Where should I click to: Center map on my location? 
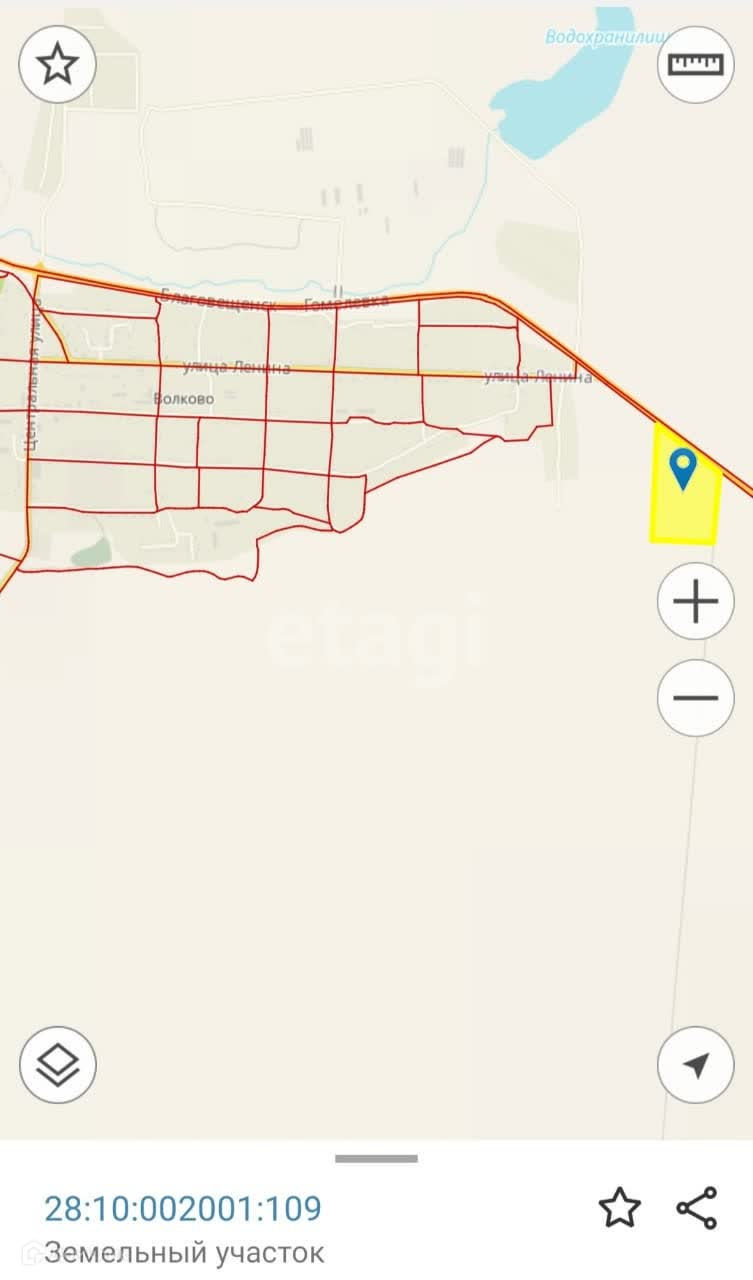pos(695,1065)
